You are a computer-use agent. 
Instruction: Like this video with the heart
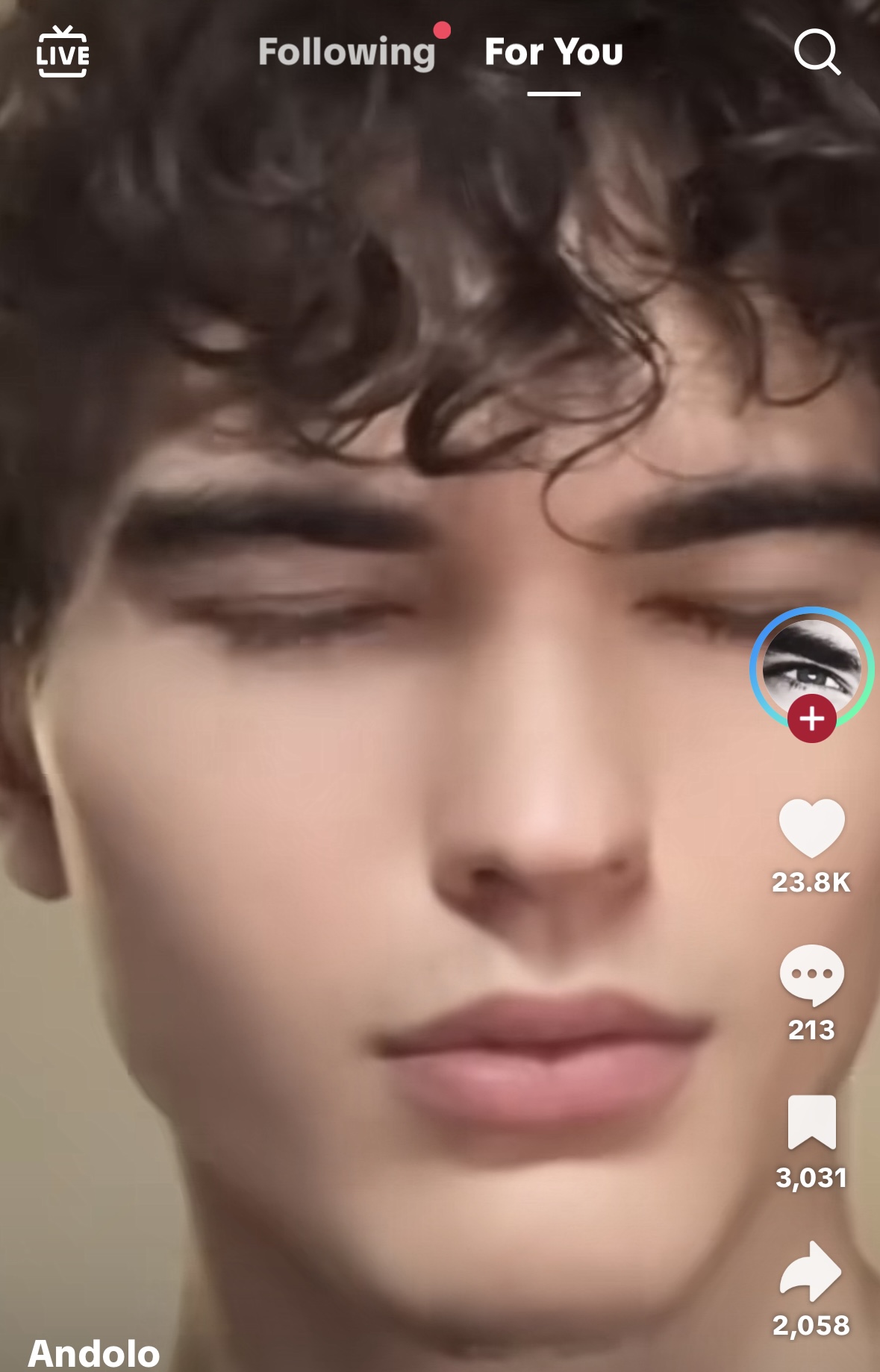[x=811, y=828]
